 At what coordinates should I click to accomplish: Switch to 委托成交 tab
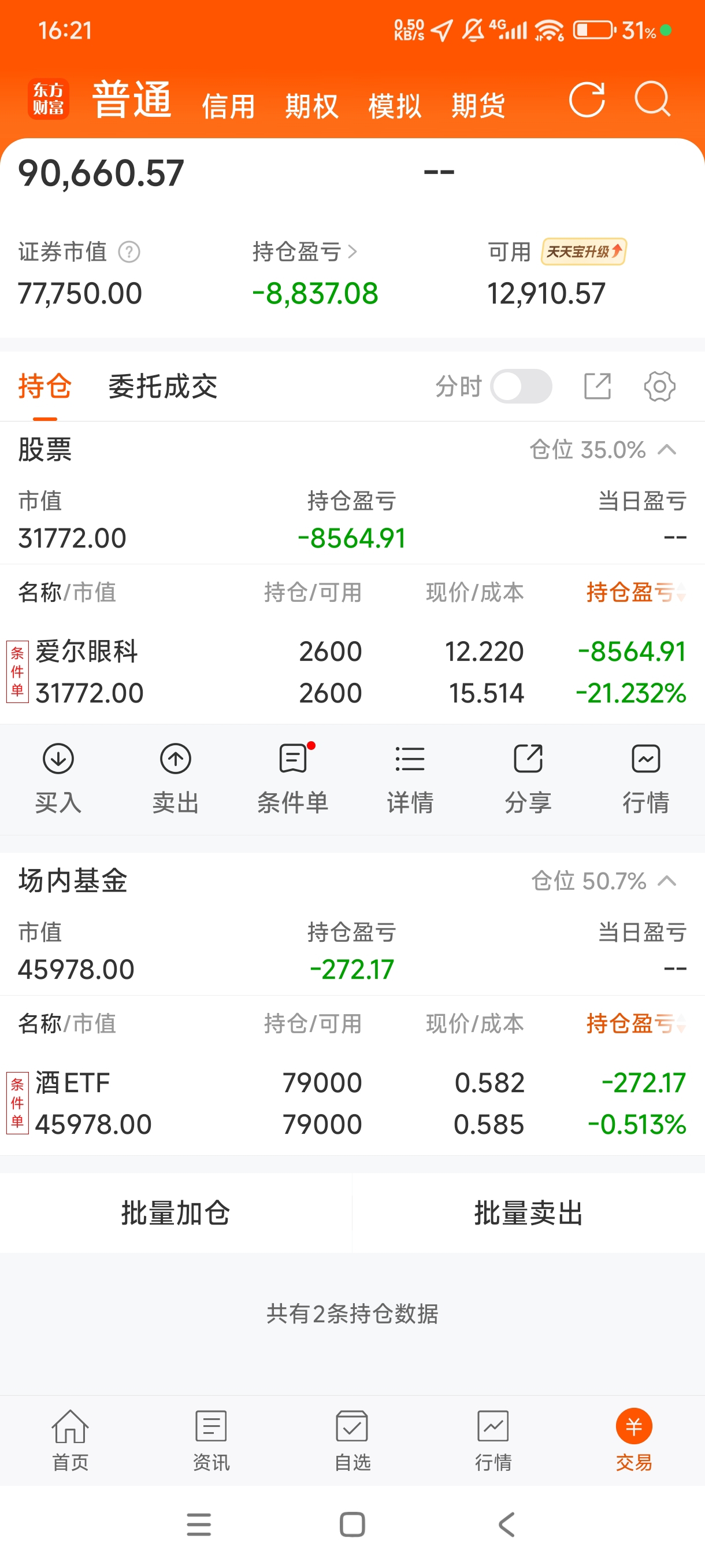tap(162, 387)
